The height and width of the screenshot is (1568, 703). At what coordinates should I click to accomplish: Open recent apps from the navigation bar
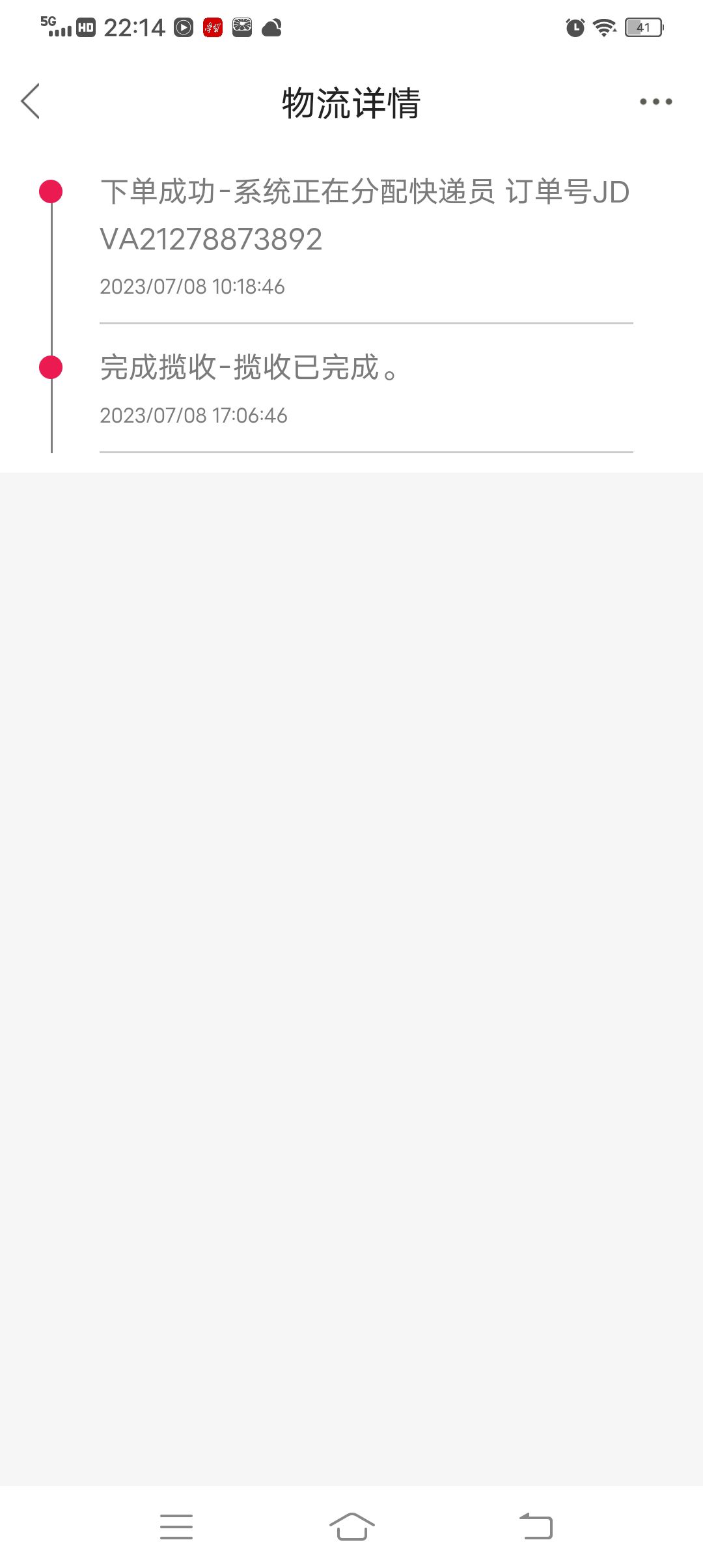pyautogui.click(x=176, y=1527)
